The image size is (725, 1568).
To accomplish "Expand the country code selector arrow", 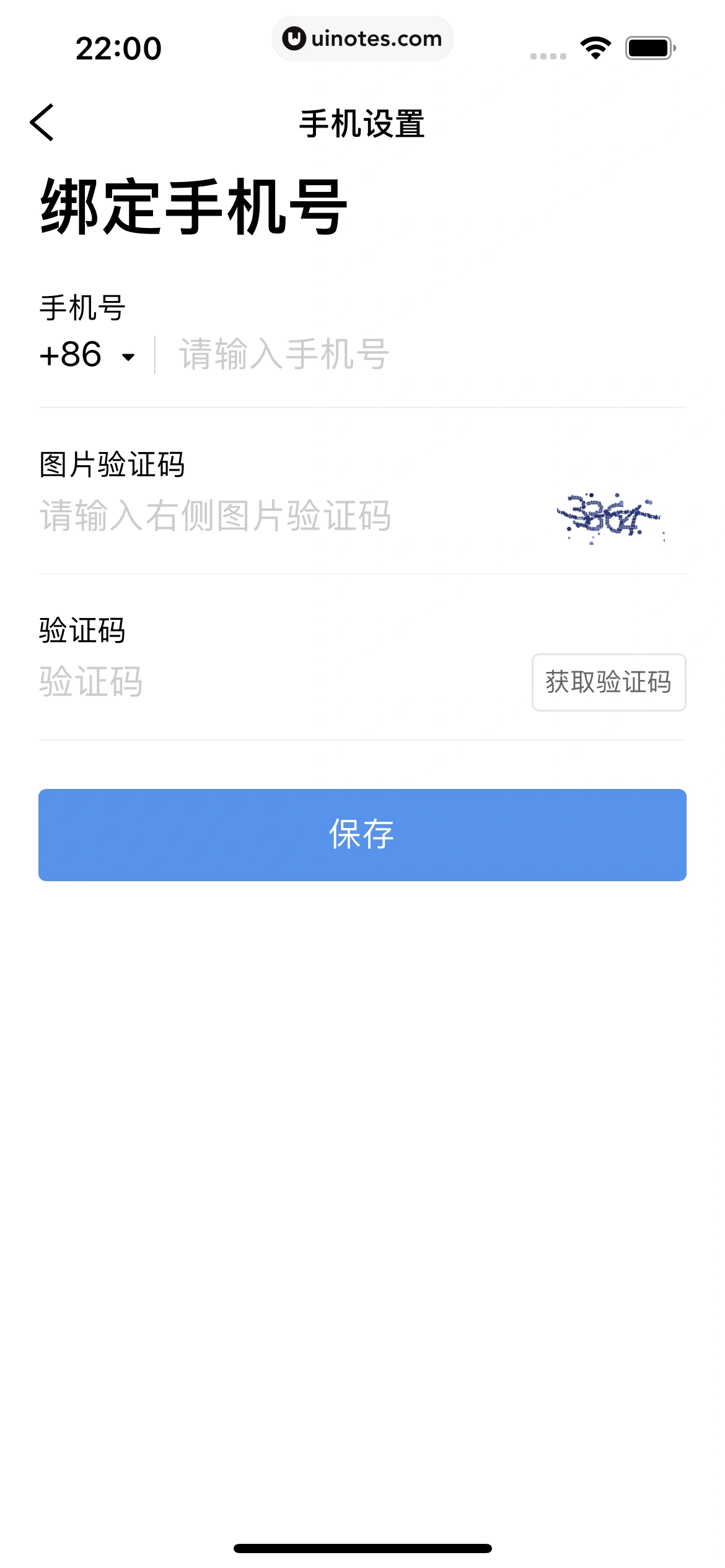I will (x=128, y=358).
